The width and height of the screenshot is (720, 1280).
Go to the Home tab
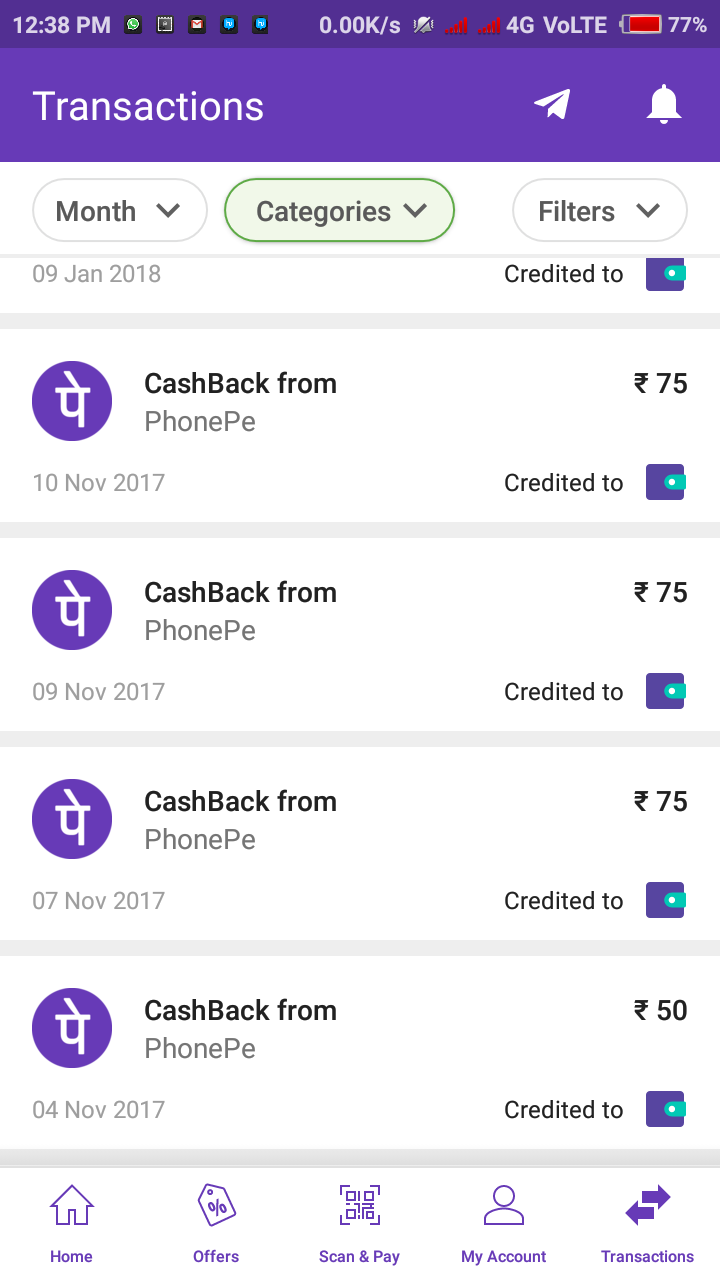point(72,1224)
